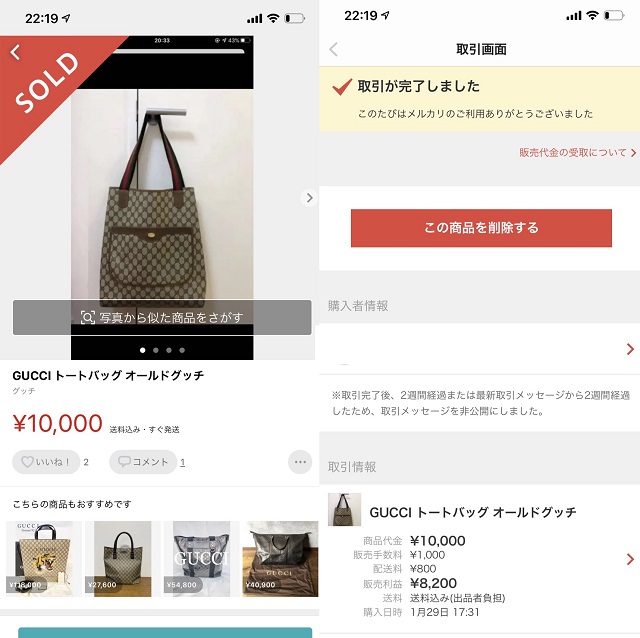The height and width of the screenshot is (638, 640).
Task: Open 販売代金の受取について link
Action: (577, 152)
